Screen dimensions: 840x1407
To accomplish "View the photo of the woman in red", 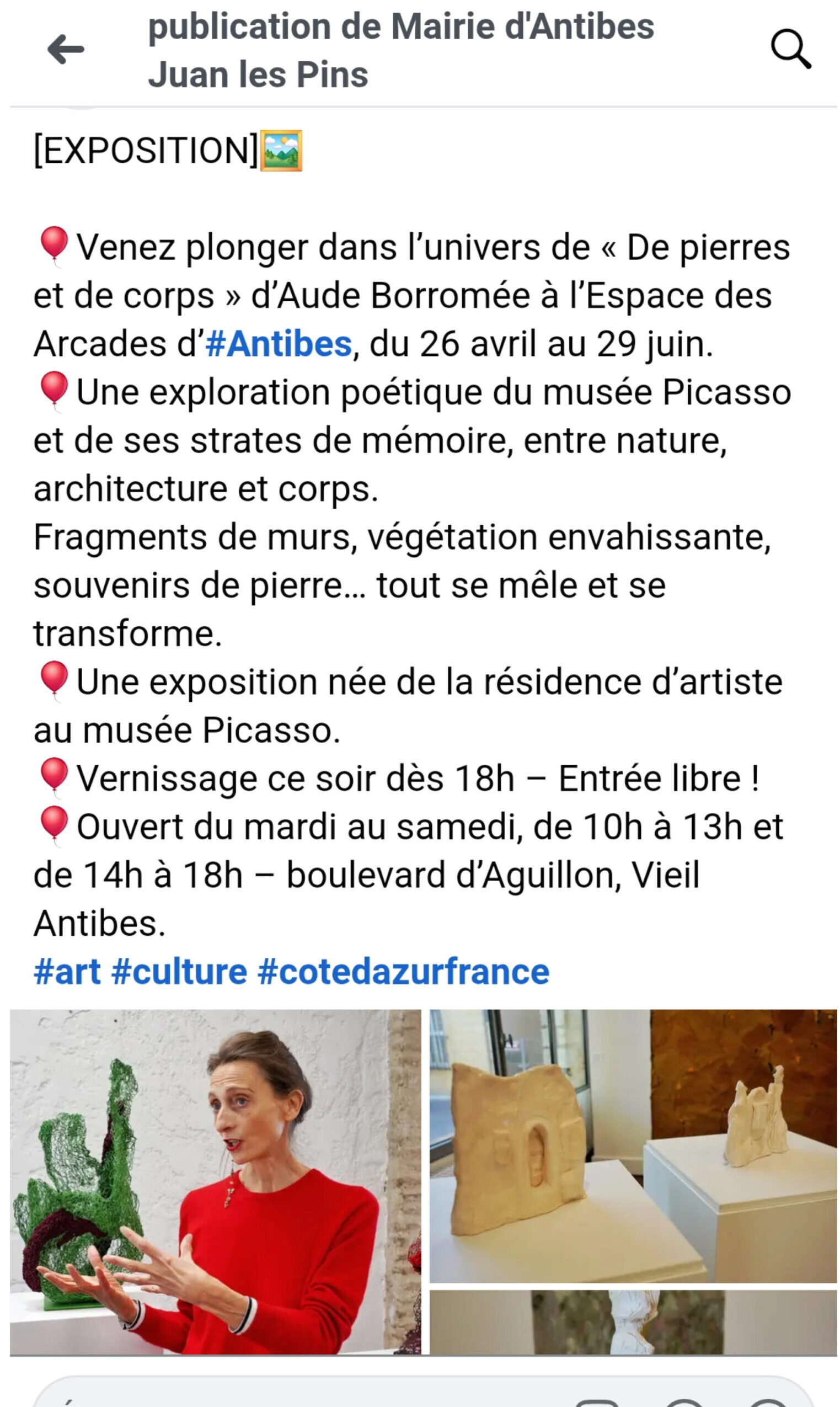I will click(215, 1181).
